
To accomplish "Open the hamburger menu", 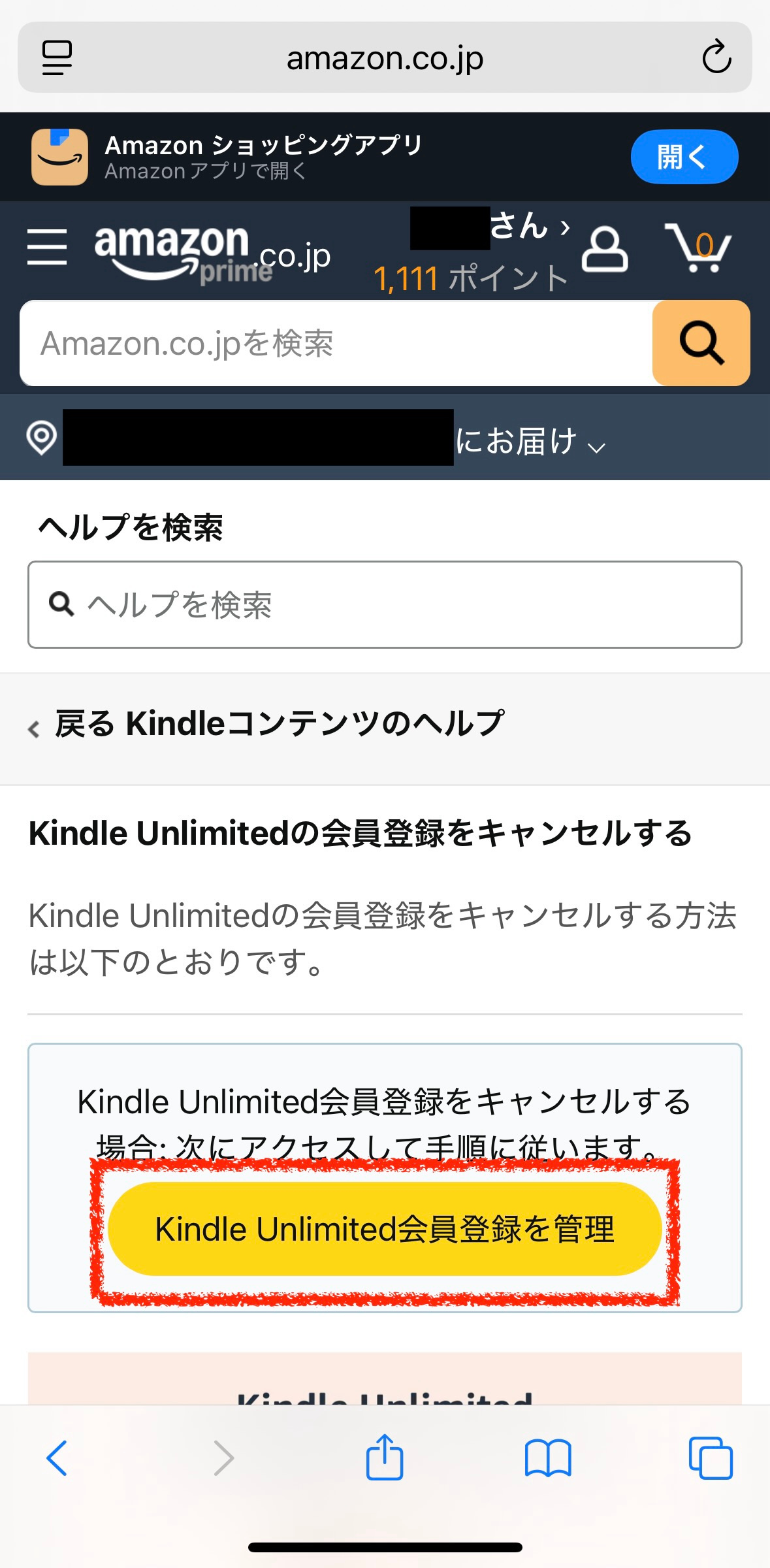I will click(47, 247).
